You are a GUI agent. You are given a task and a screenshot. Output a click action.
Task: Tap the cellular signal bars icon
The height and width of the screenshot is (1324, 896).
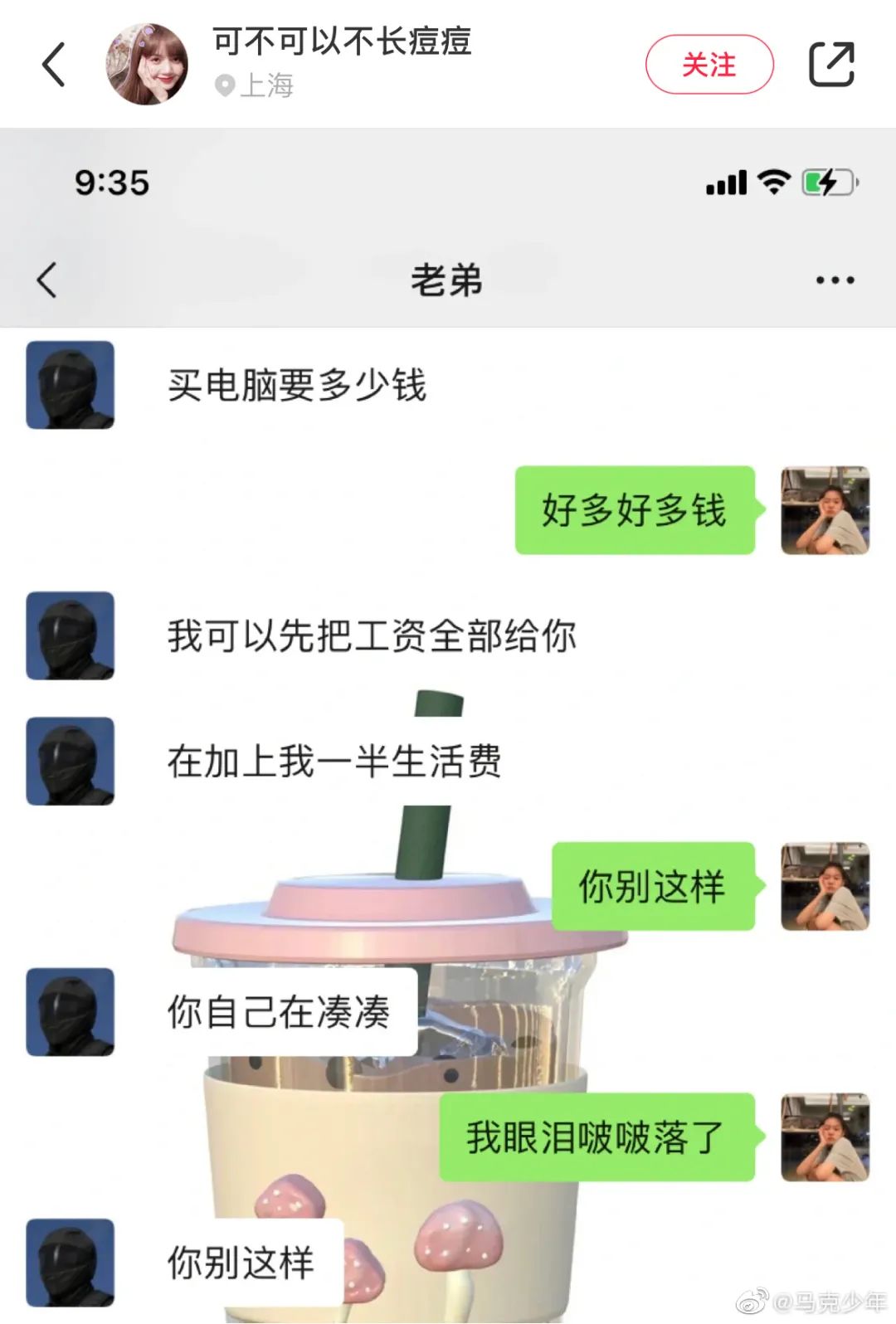tap(723, 183)
